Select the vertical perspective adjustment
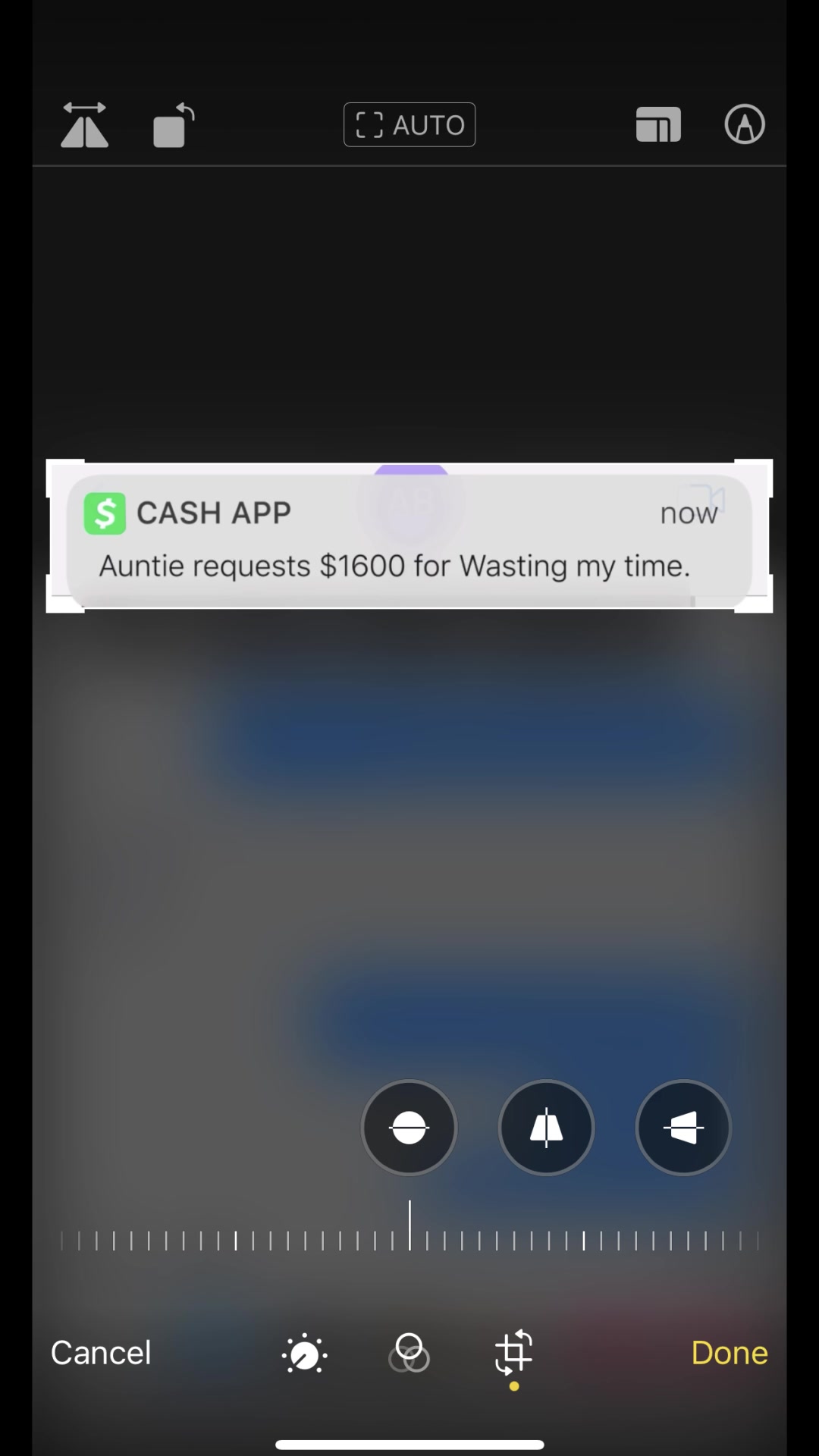The image size is (819, 1456). (546, 1128)
